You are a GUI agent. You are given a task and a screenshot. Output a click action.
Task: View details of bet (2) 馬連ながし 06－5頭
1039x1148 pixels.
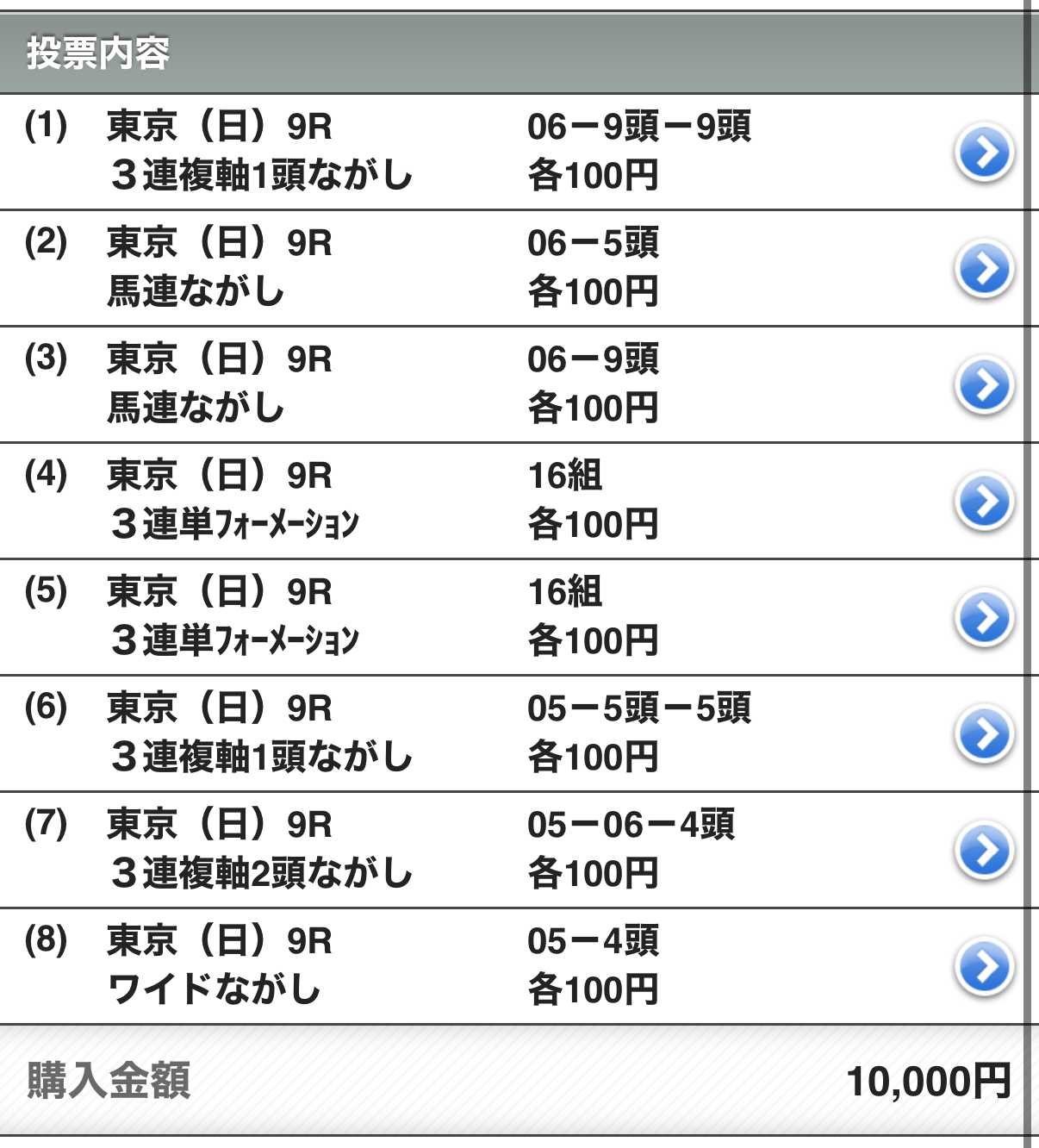point(984,269)
